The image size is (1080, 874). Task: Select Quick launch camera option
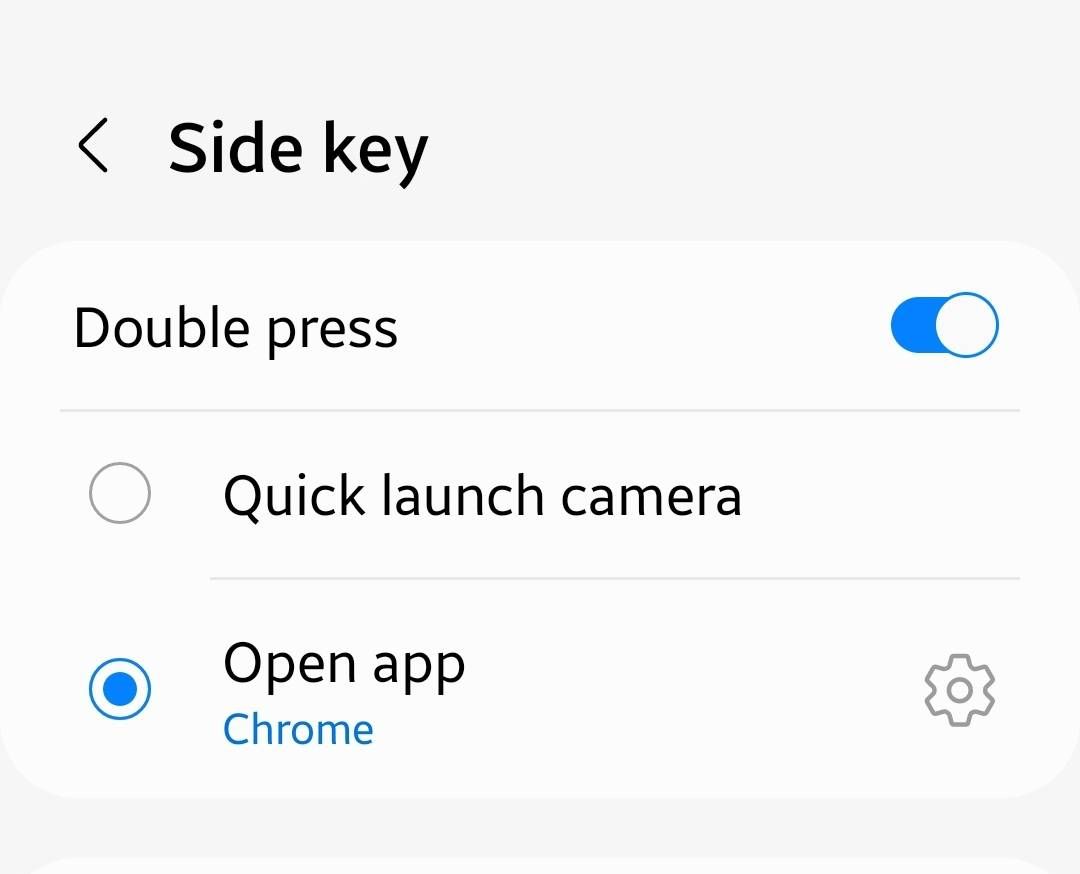click(120, 493)
